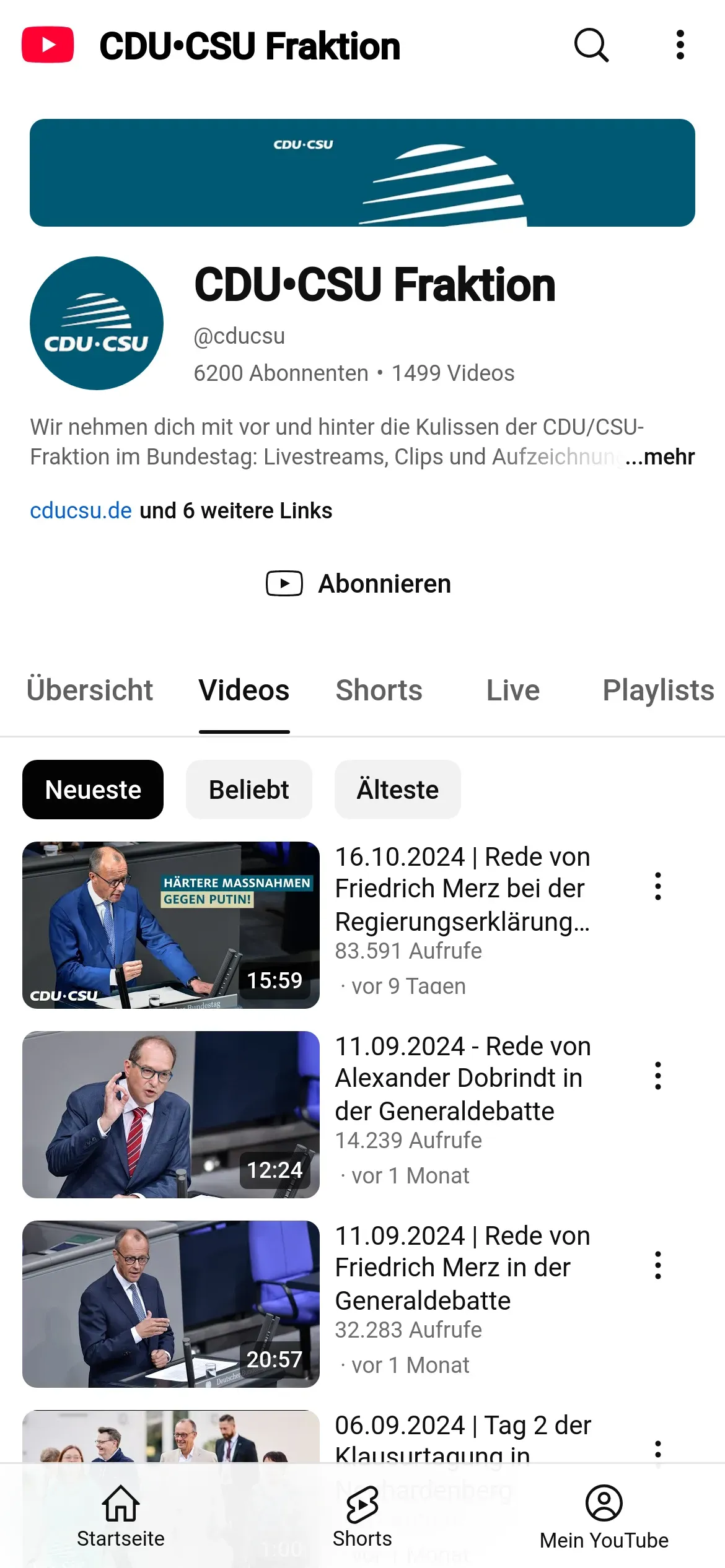This screenshot has width=725, height=1568.
Task: Open Mein YouTube in the bottom navigation
Action: click(x=604, y=1515)
